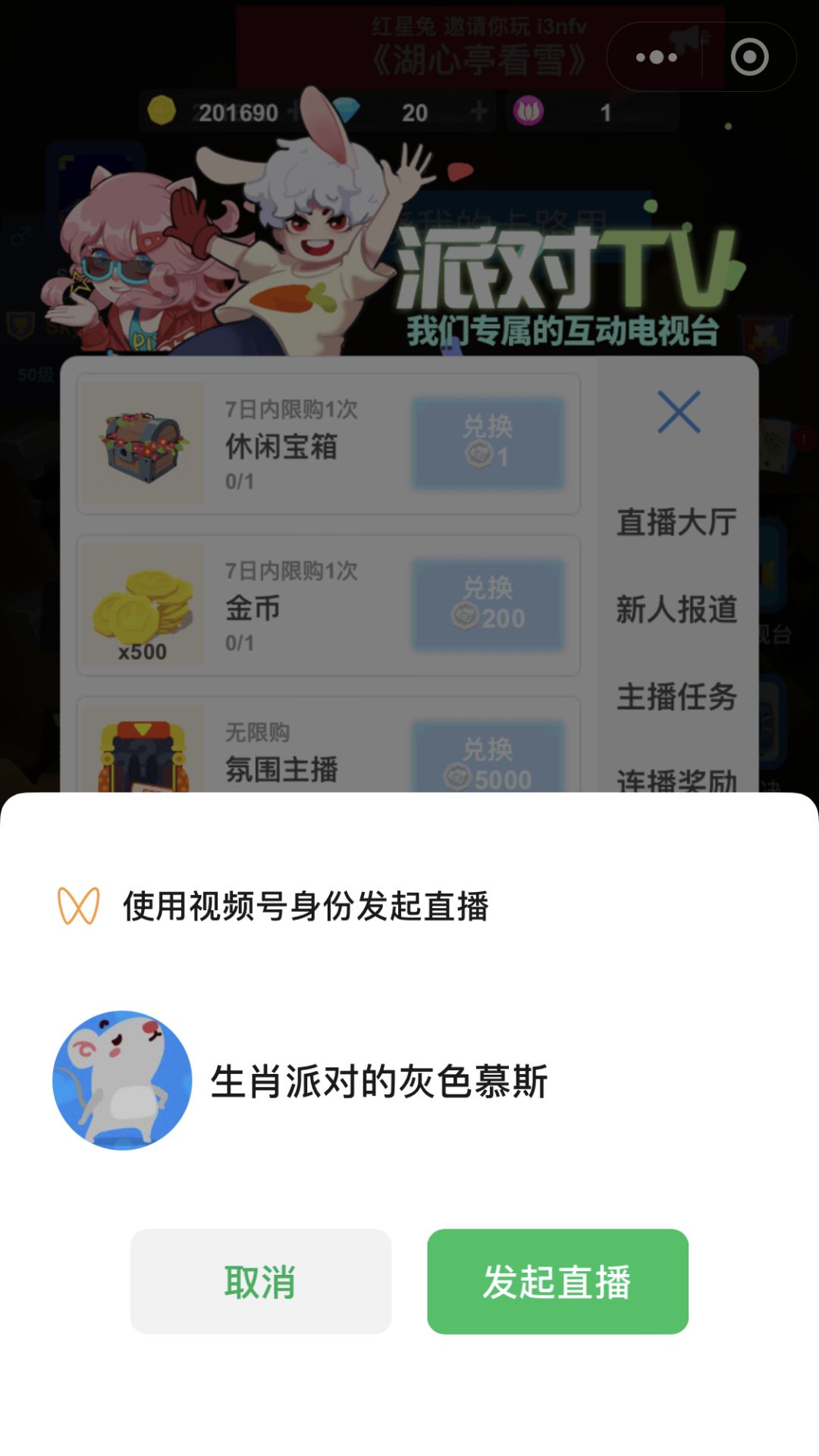
Task: Open the 新人报道 section
Action: [676, 610]
